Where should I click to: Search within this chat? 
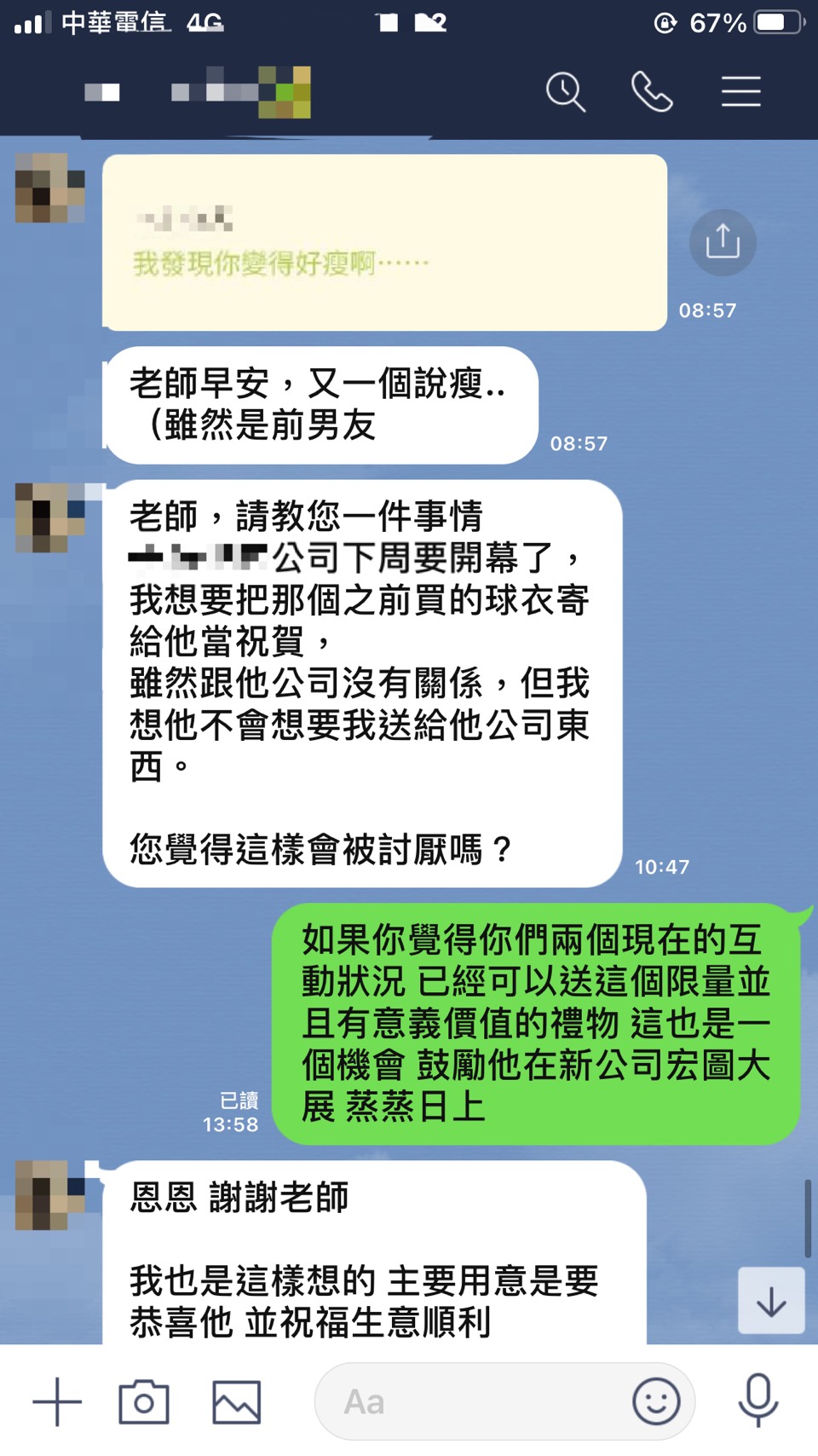(566, 92)
